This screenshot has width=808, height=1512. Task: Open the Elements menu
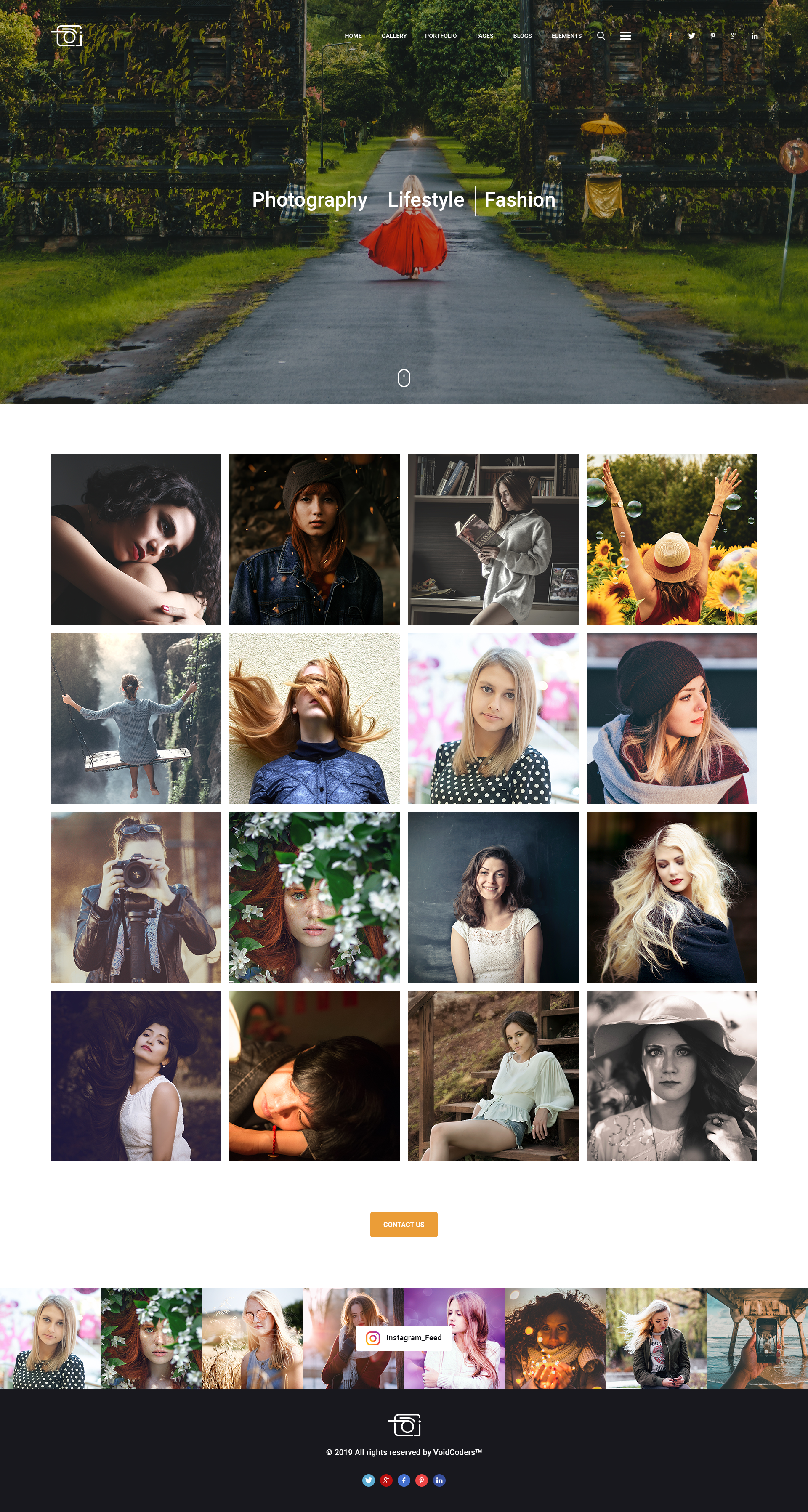566,36
